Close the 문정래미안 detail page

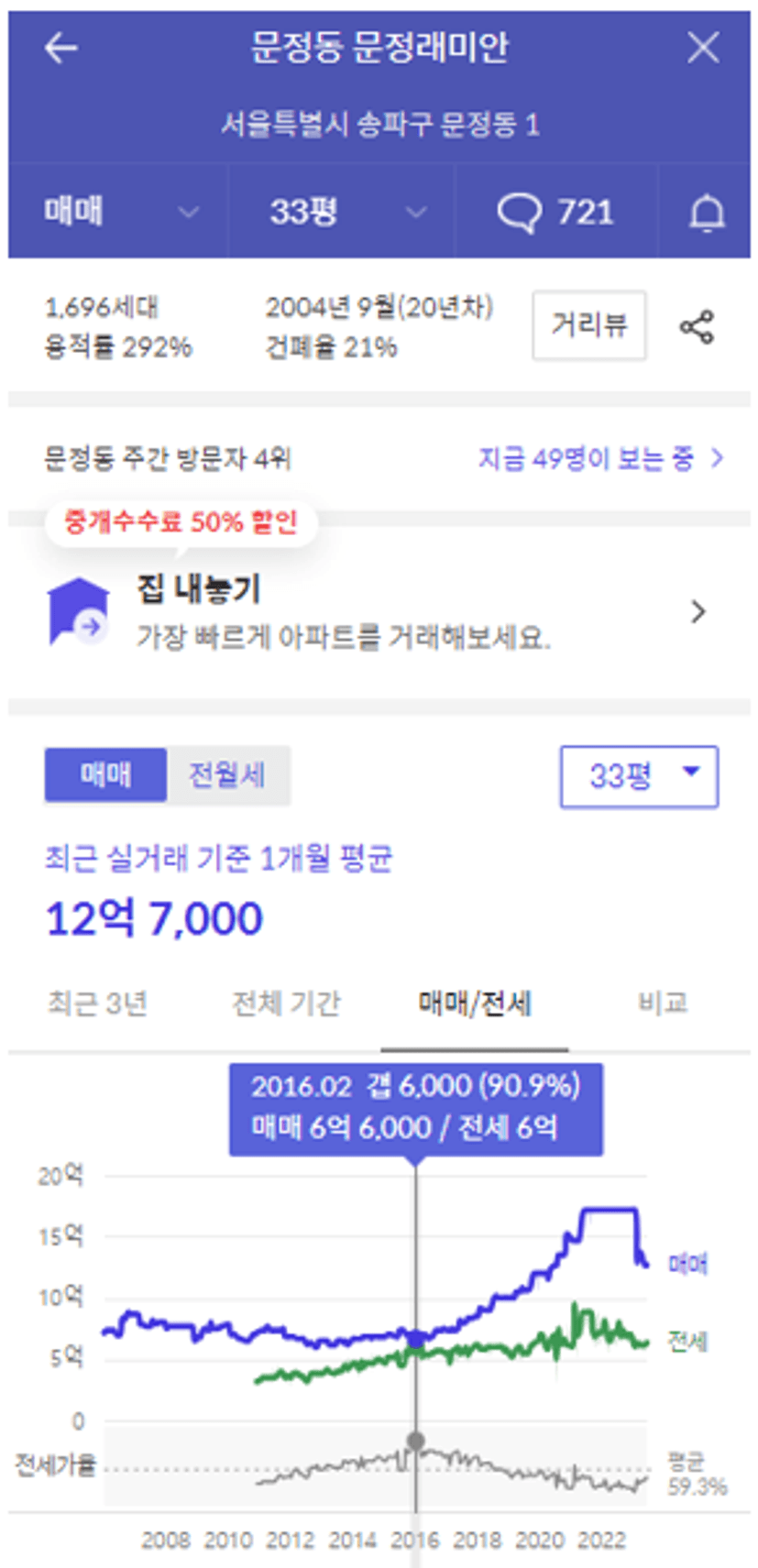pos(703,48)
